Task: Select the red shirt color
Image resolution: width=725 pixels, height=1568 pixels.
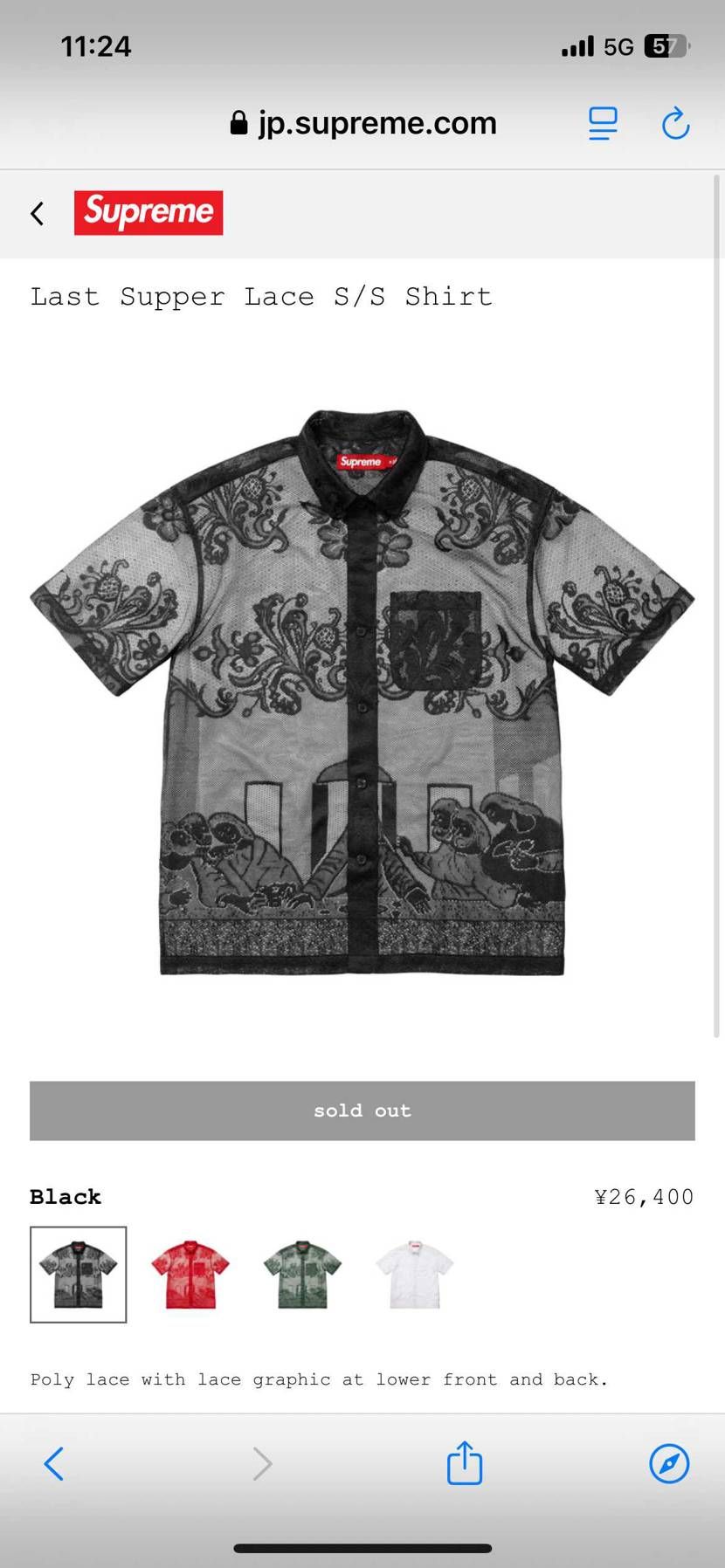Action: pyautogui.click(x=190, y=1275)
